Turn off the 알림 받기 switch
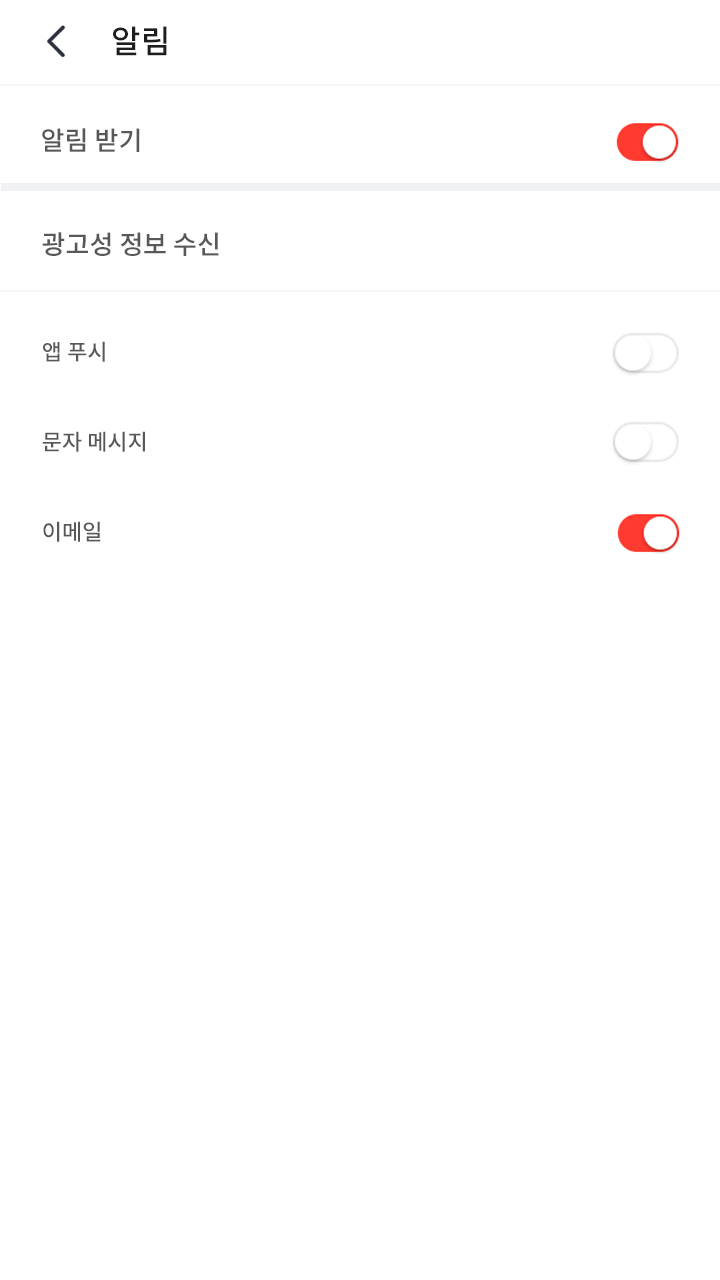The image size is (720, 1280). point(647,142)
